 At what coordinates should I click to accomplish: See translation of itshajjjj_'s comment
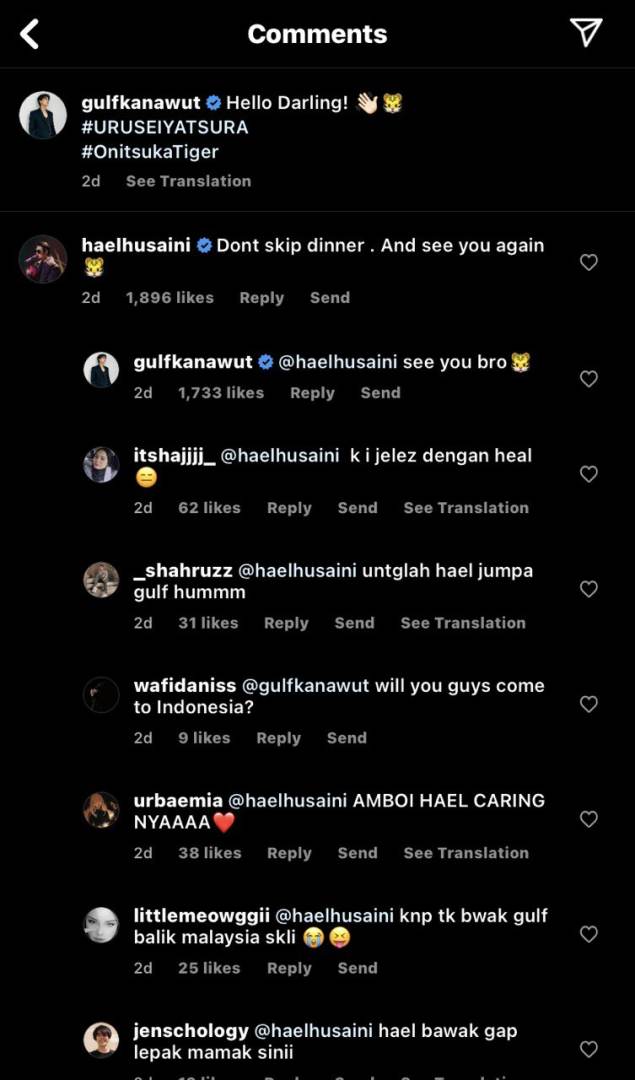pyautogui.click(x=466, y=508)
